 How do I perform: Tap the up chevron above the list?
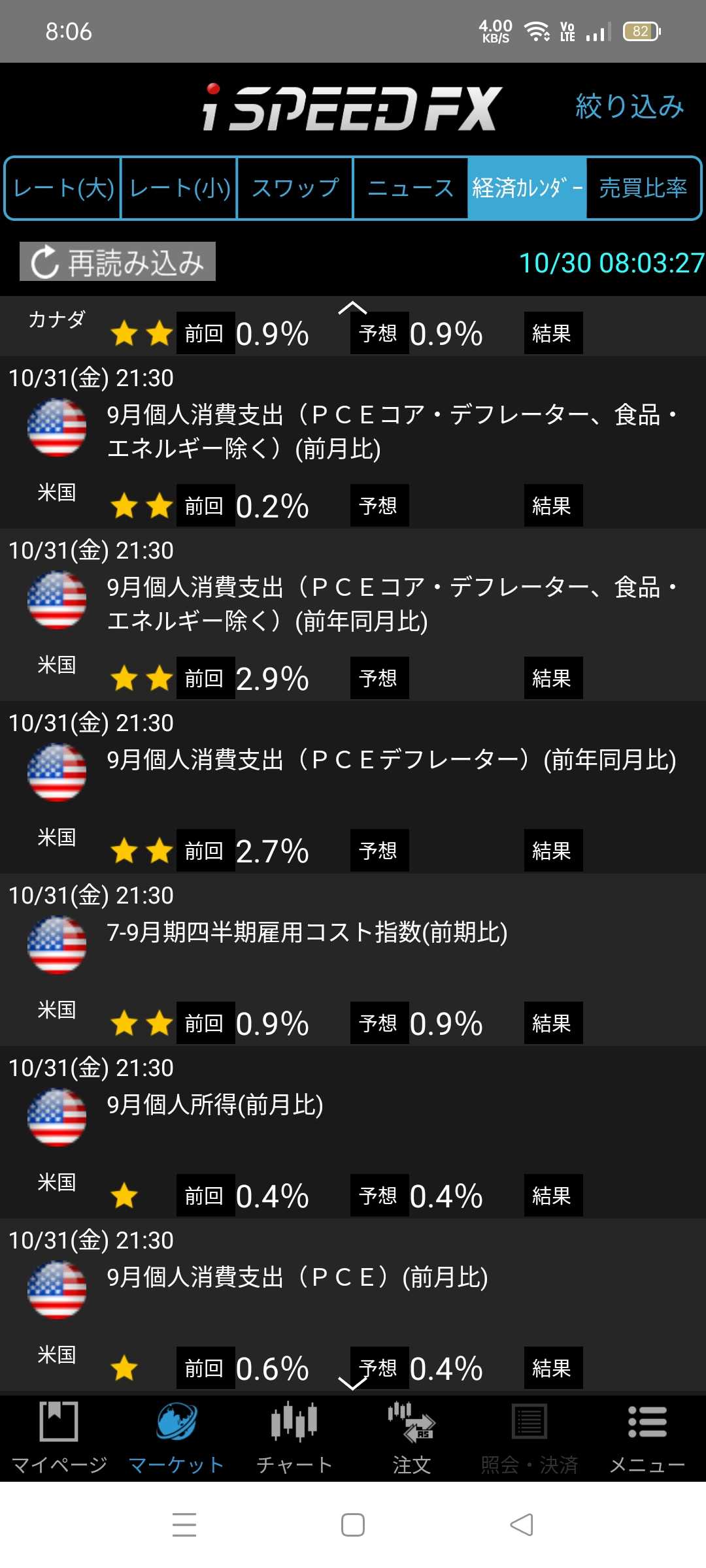352,308
